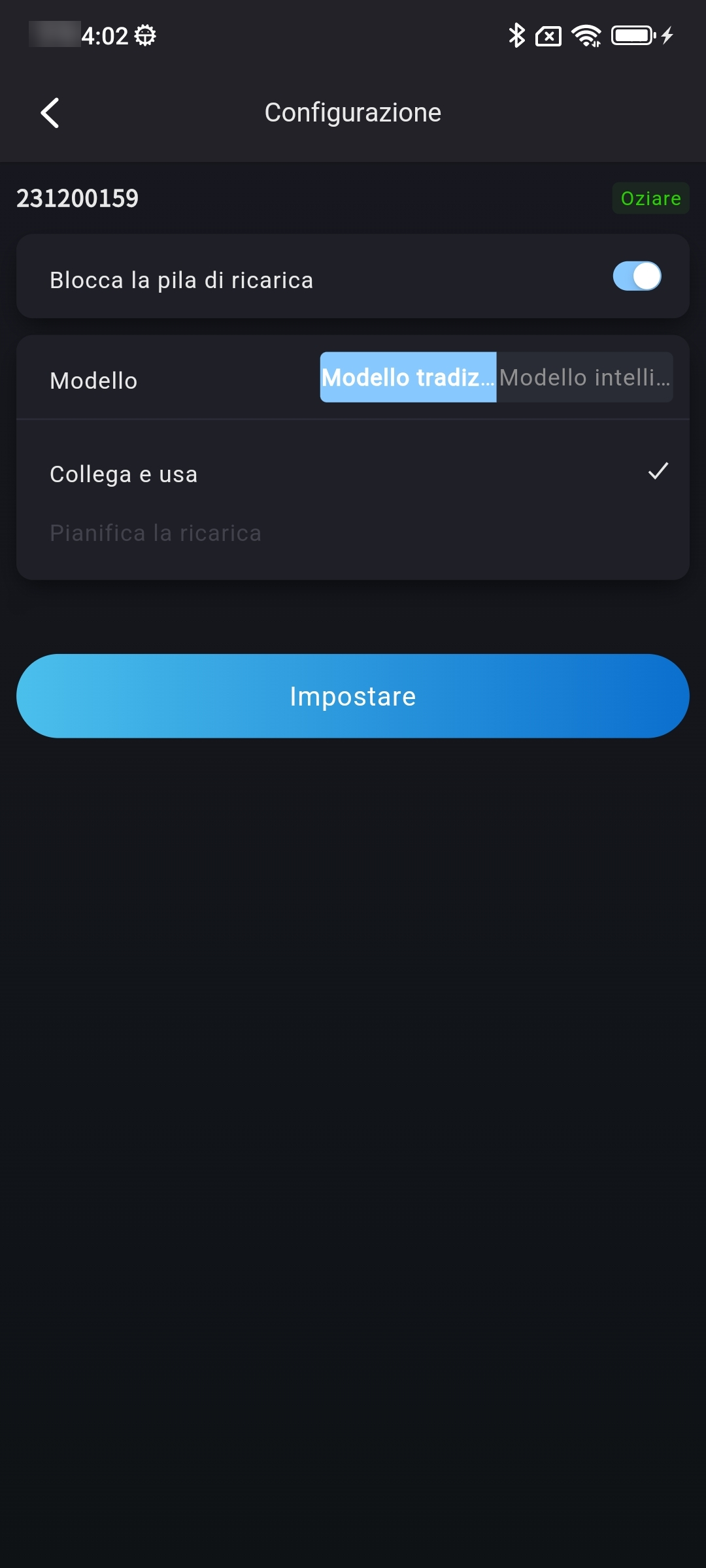This screenshot has width=706, height=1568.
Task: Switch to the Modello intelligente segment
Action: 584,377
